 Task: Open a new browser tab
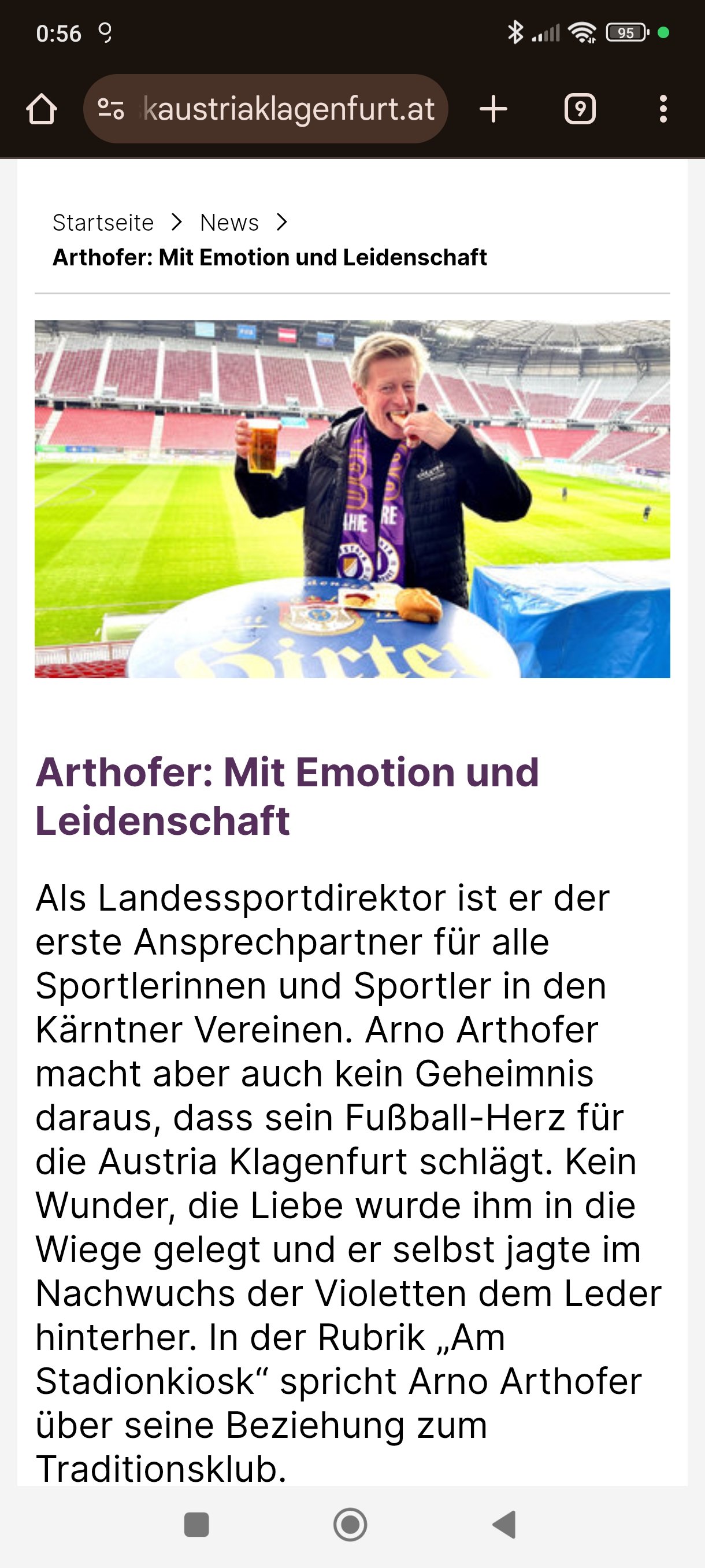click(493, 110)
